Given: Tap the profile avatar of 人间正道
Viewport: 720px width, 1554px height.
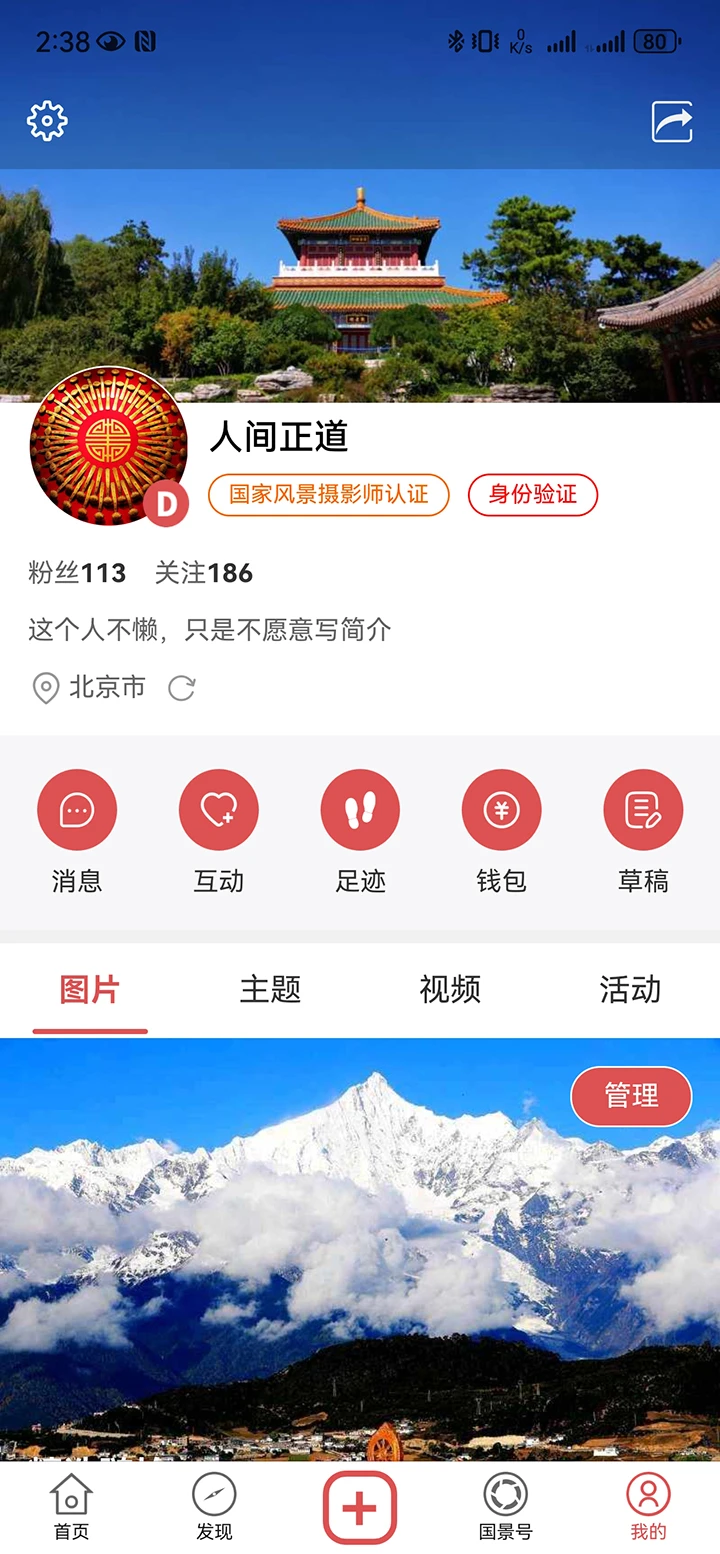Looking at the screenshot, I should coord(108,450).
